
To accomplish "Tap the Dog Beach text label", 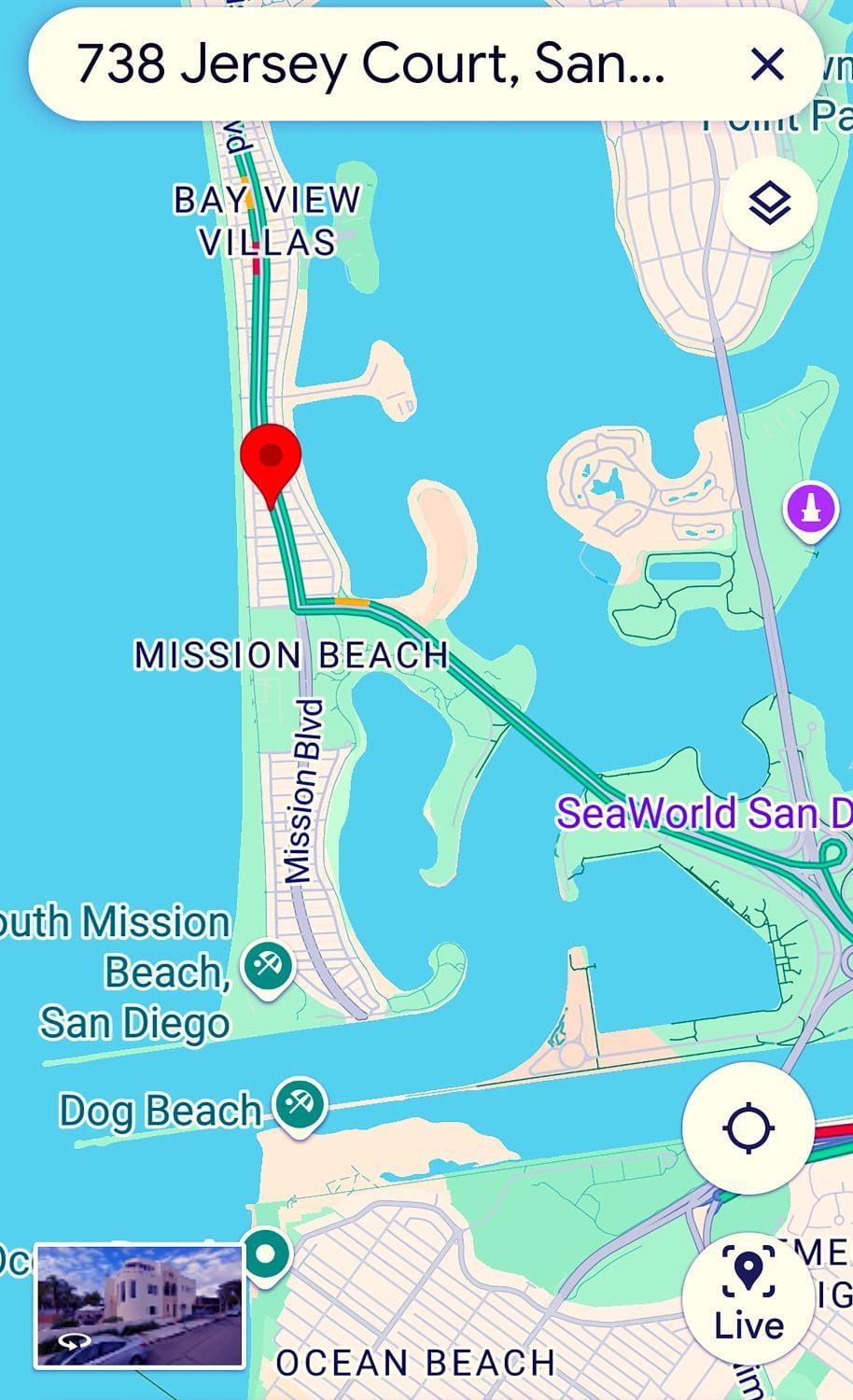I will [157, 1110].
